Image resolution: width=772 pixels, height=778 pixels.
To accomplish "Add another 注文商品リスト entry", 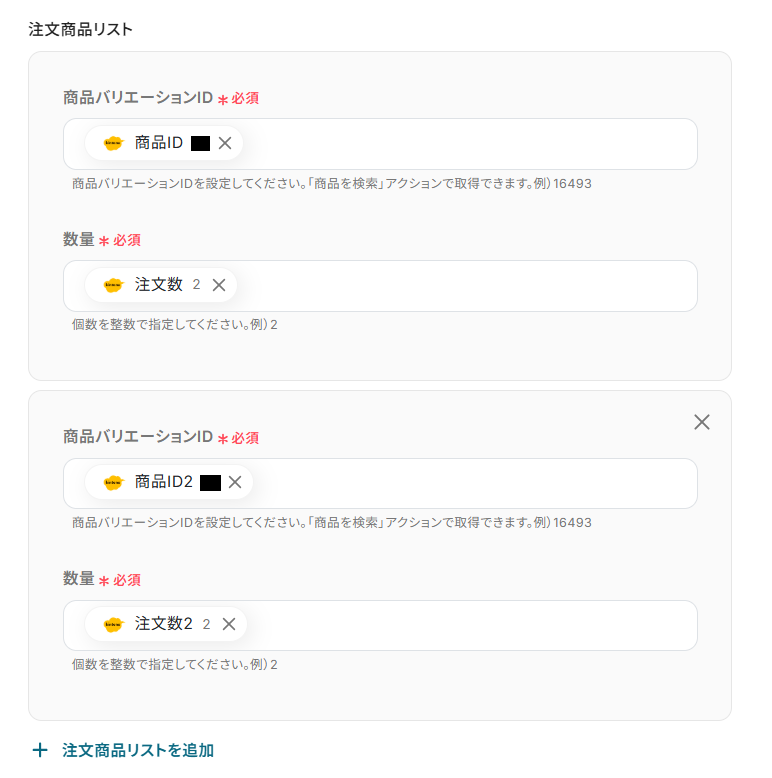I will (123, 750).
